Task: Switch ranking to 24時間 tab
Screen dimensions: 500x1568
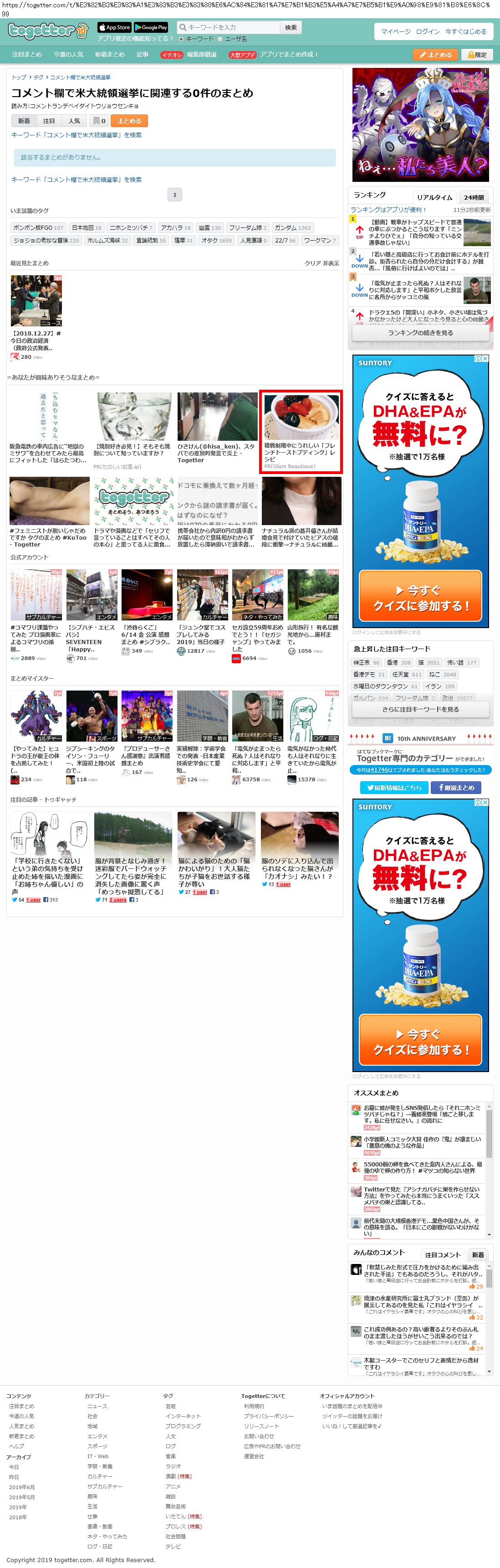Action: tap(473, 197)
